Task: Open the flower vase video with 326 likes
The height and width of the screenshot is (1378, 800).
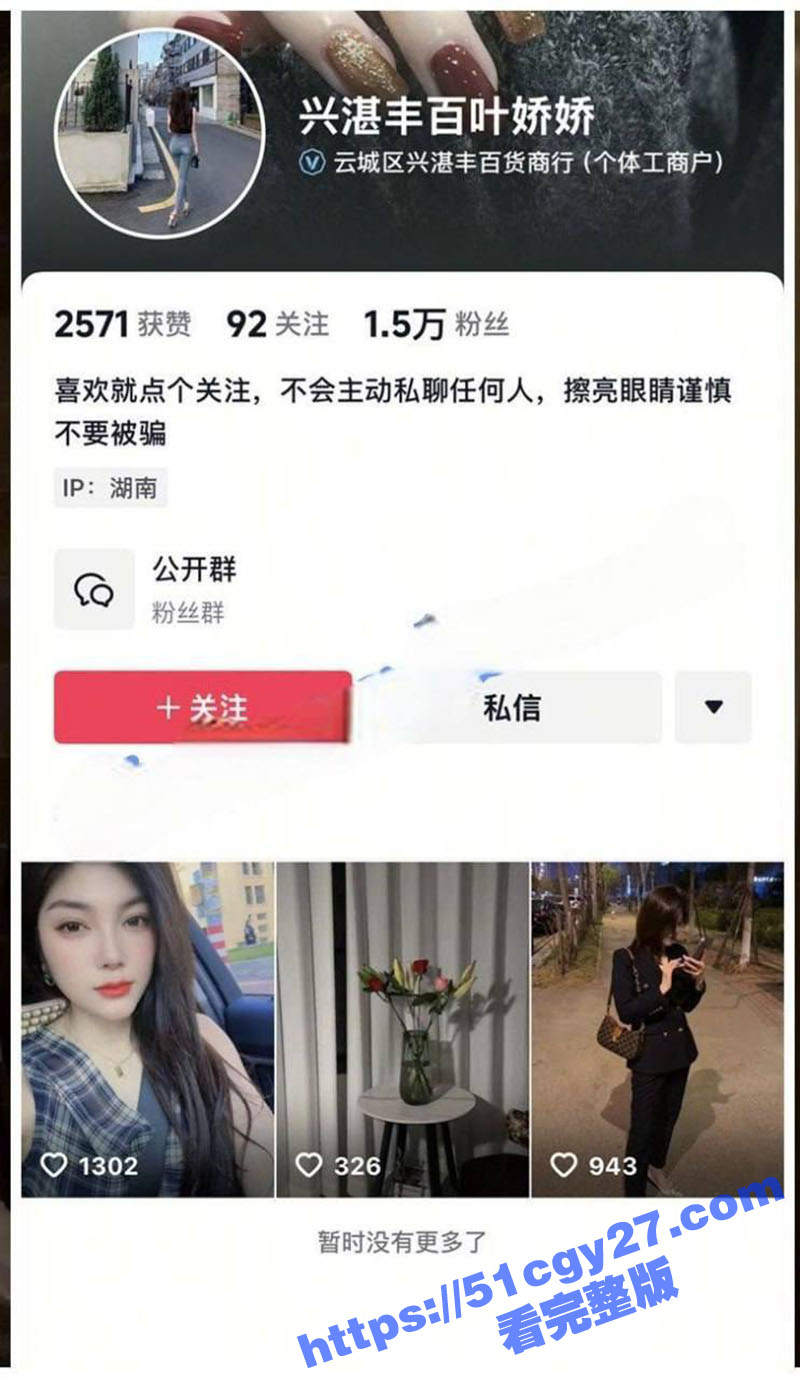Action: 403,1028
